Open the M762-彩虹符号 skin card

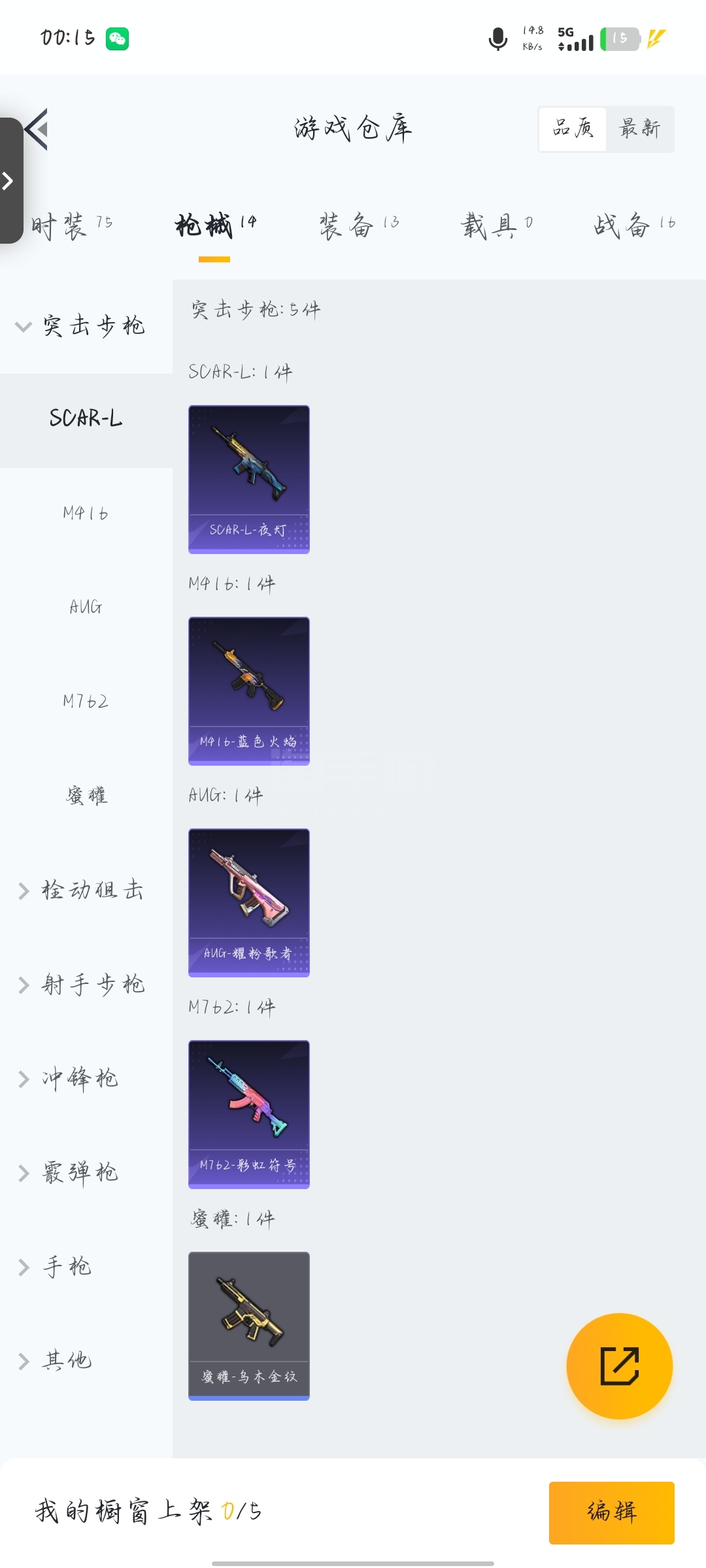coord(248,1114)
